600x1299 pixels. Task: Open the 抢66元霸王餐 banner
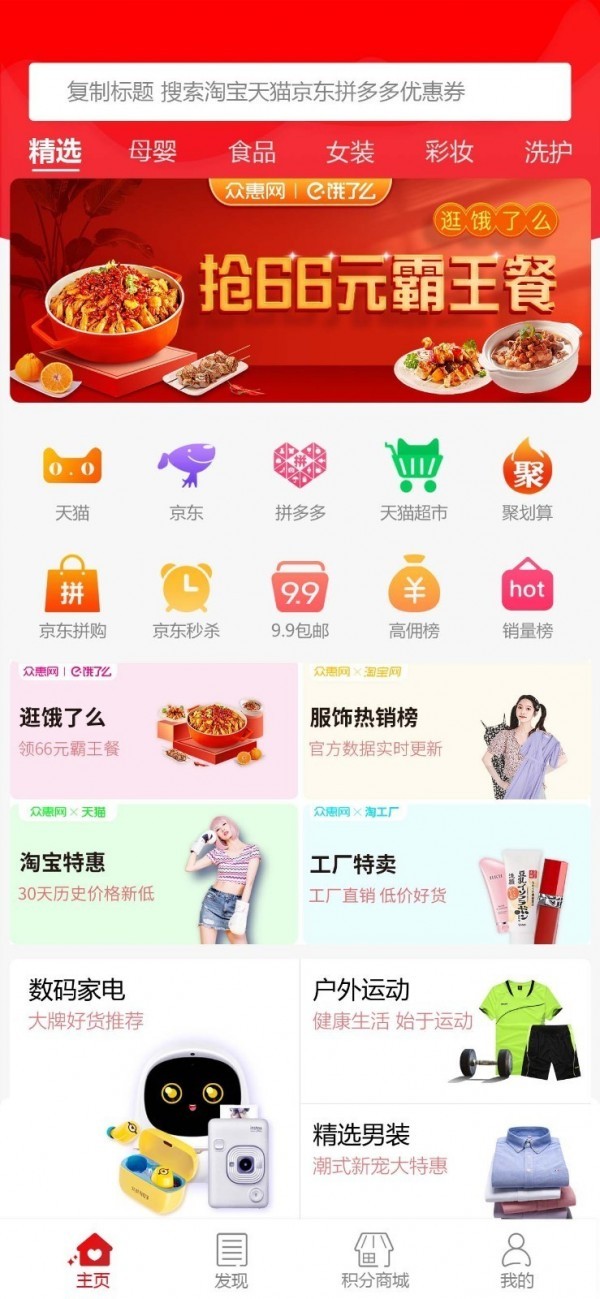pyautogui.click(x=300, y=290)
